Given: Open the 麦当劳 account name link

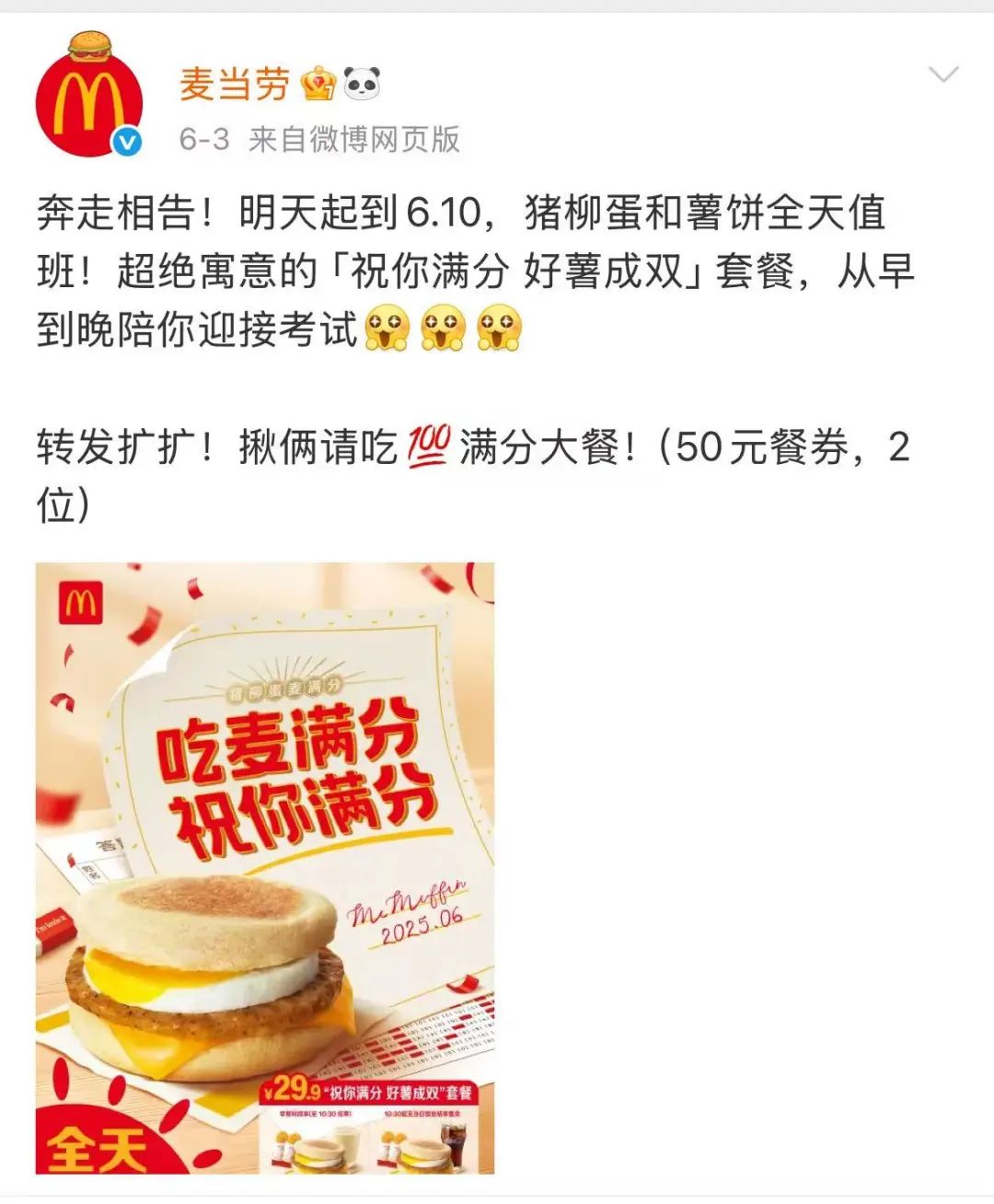Looking at the screenshot, I should (x=234, y=85).
